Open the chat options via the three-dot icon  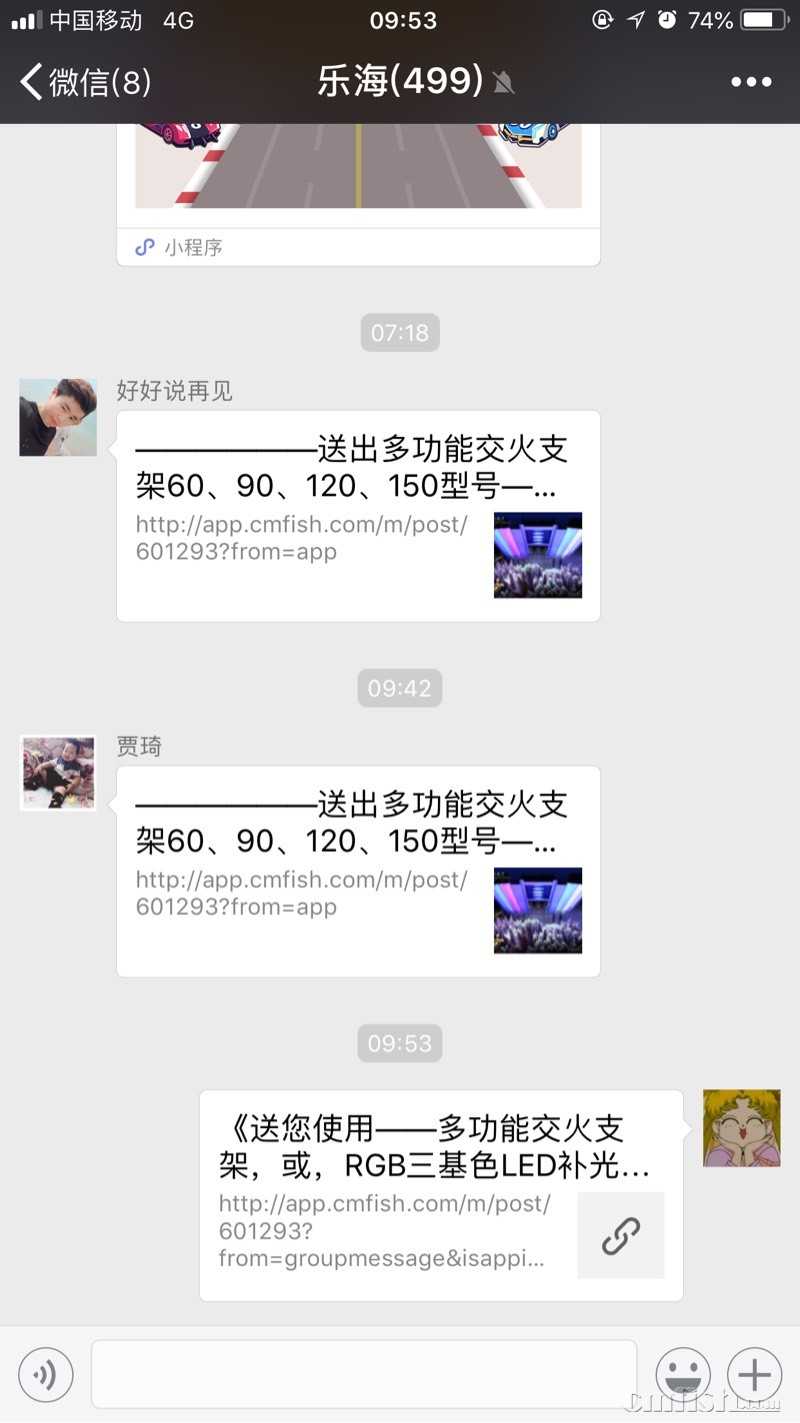click(752, 82)
